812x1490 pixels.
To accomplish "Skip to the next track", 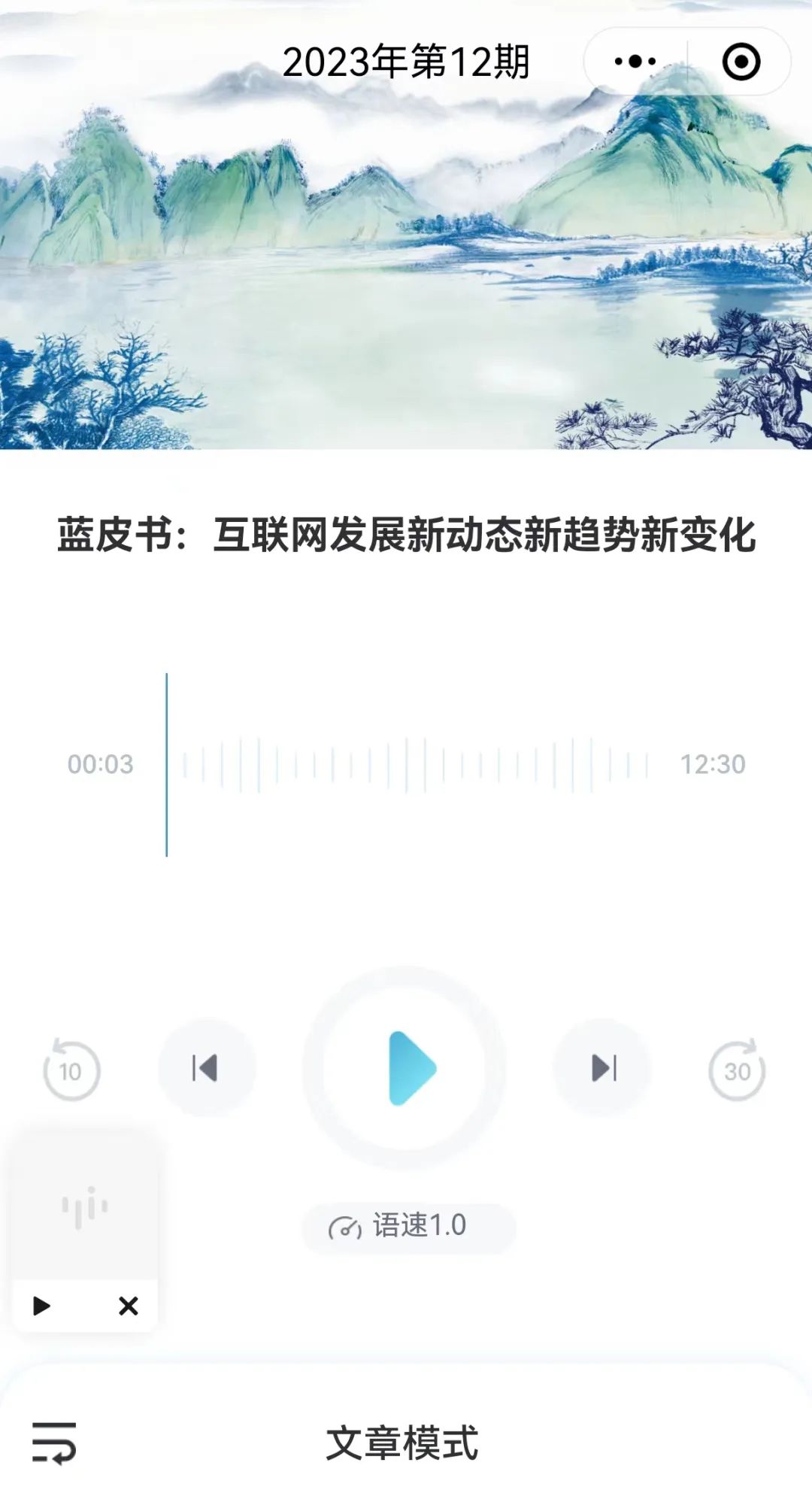I will (603, 1067).
